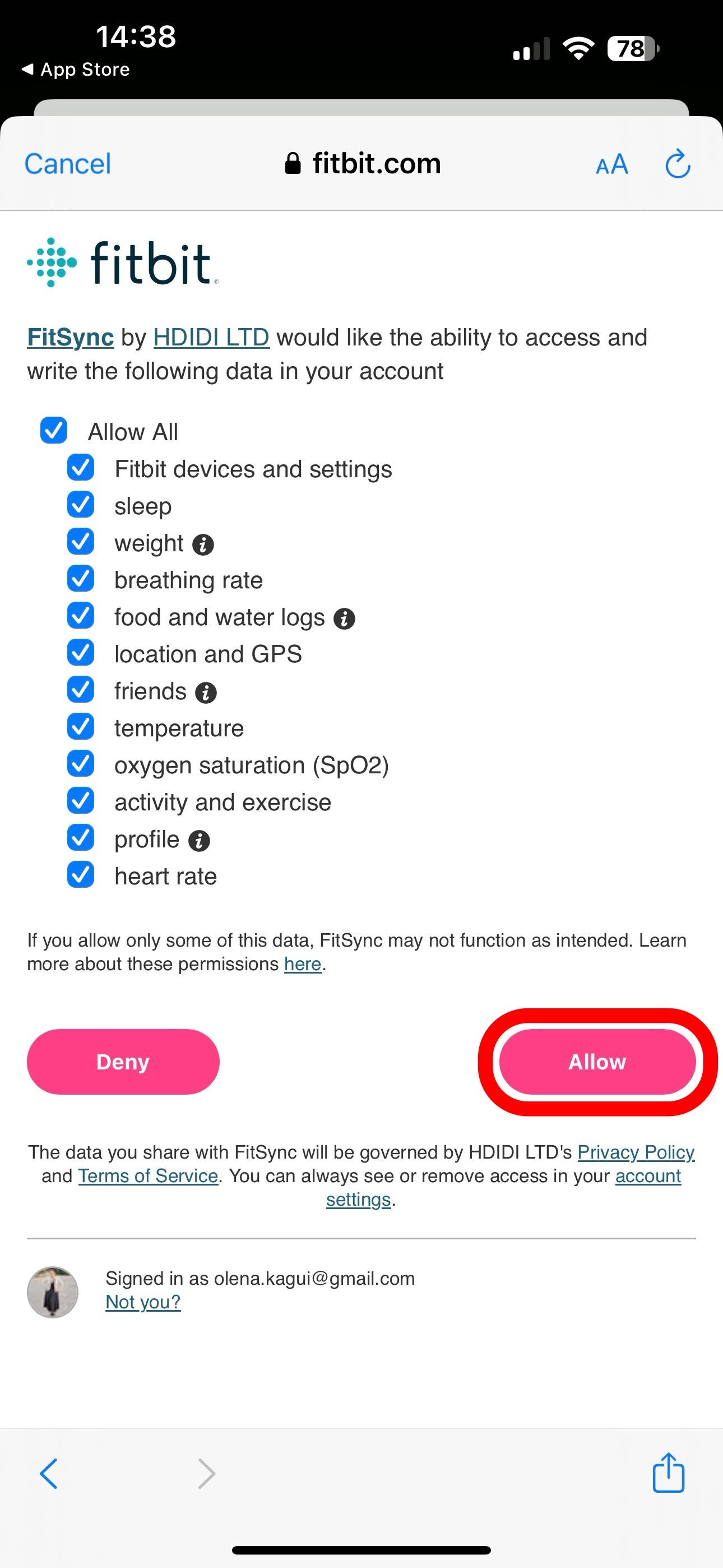Allow FitSync to access your account
Image resolution: width=723 pixels, height=1568 pixels.
pyautogui.click(x=597, y=1062)
